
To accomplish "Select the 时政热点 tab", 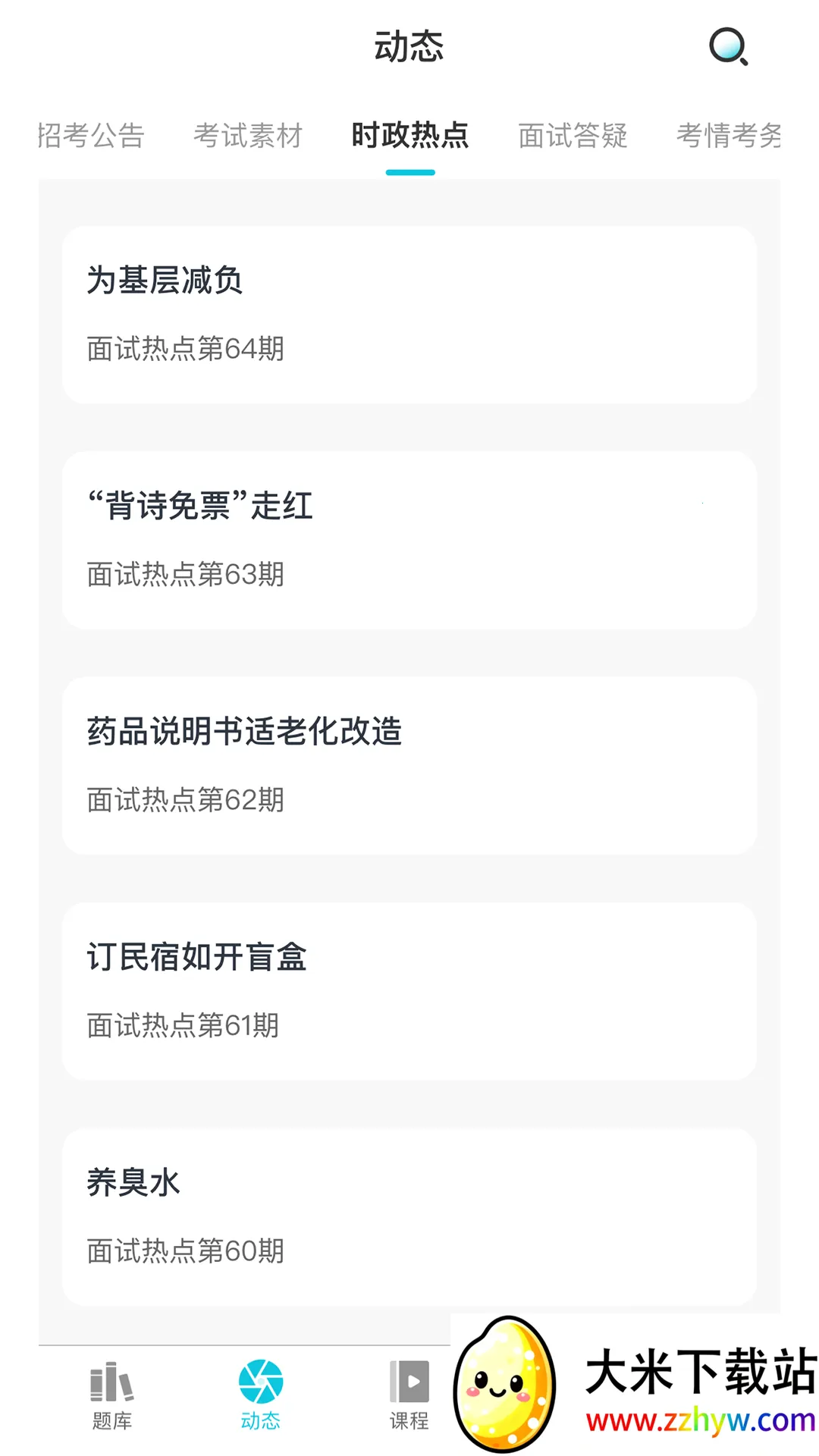I will click(410, 136).
